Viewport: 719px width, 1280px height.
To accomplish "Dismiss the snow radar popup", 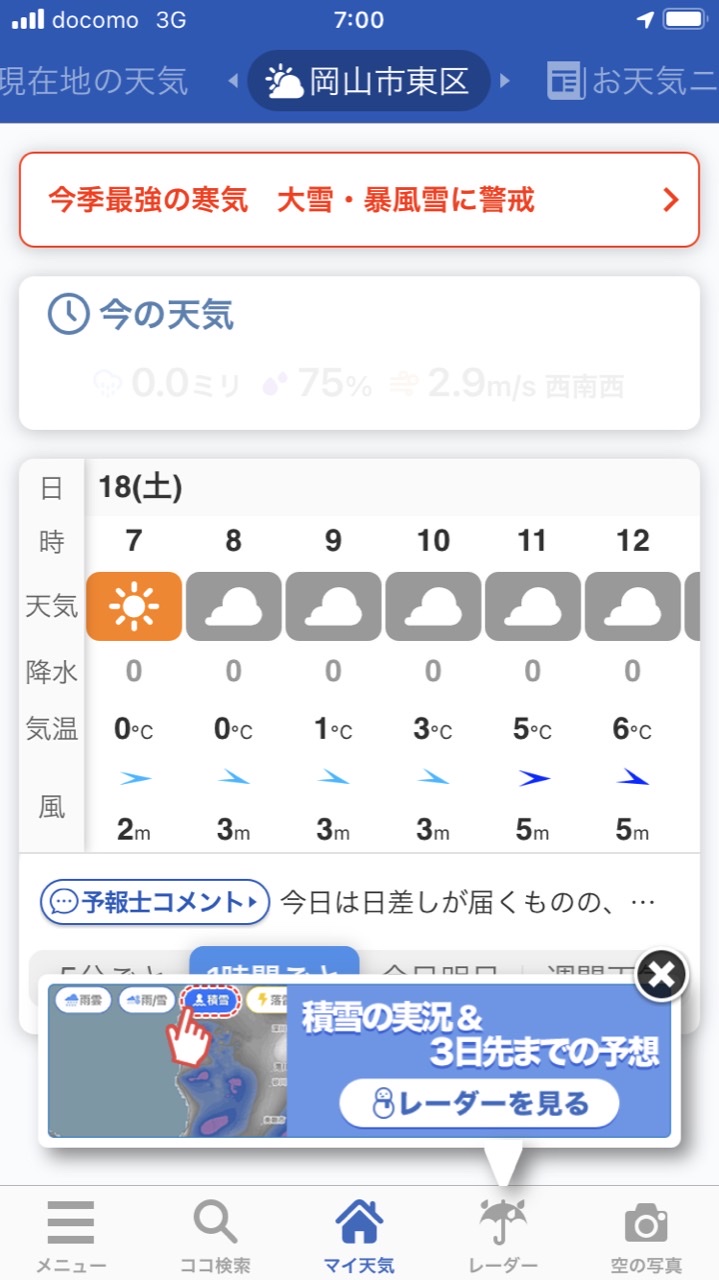I will pyautogui.click(x=662, y=973).
